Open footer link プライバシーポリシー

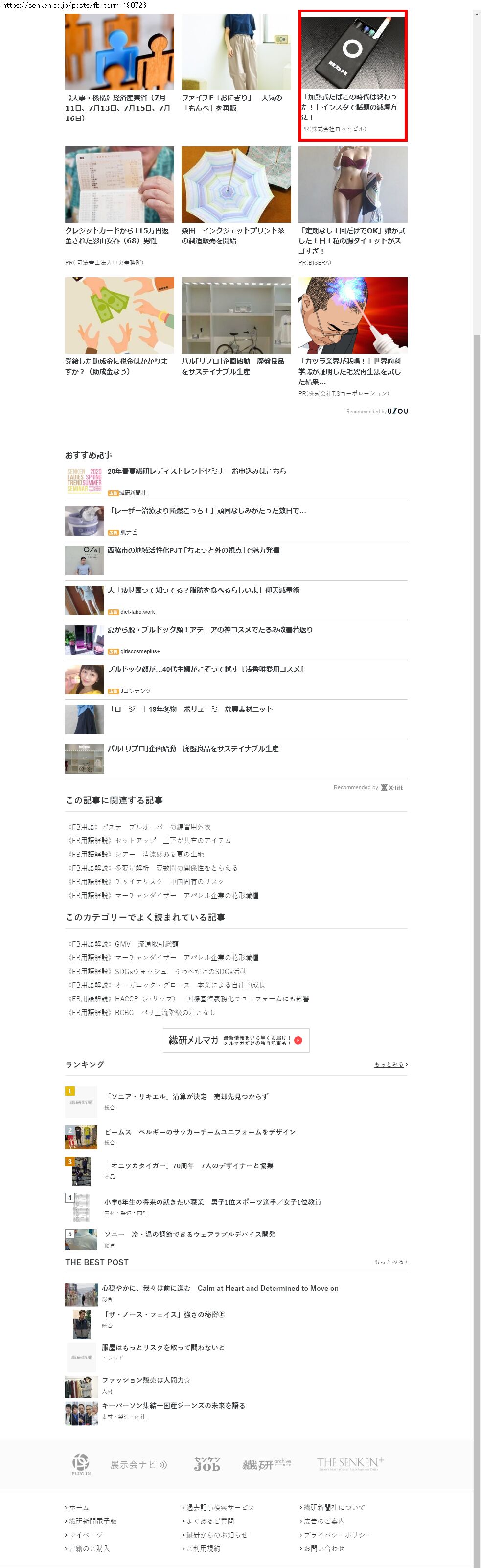(x=338, y=1535)
